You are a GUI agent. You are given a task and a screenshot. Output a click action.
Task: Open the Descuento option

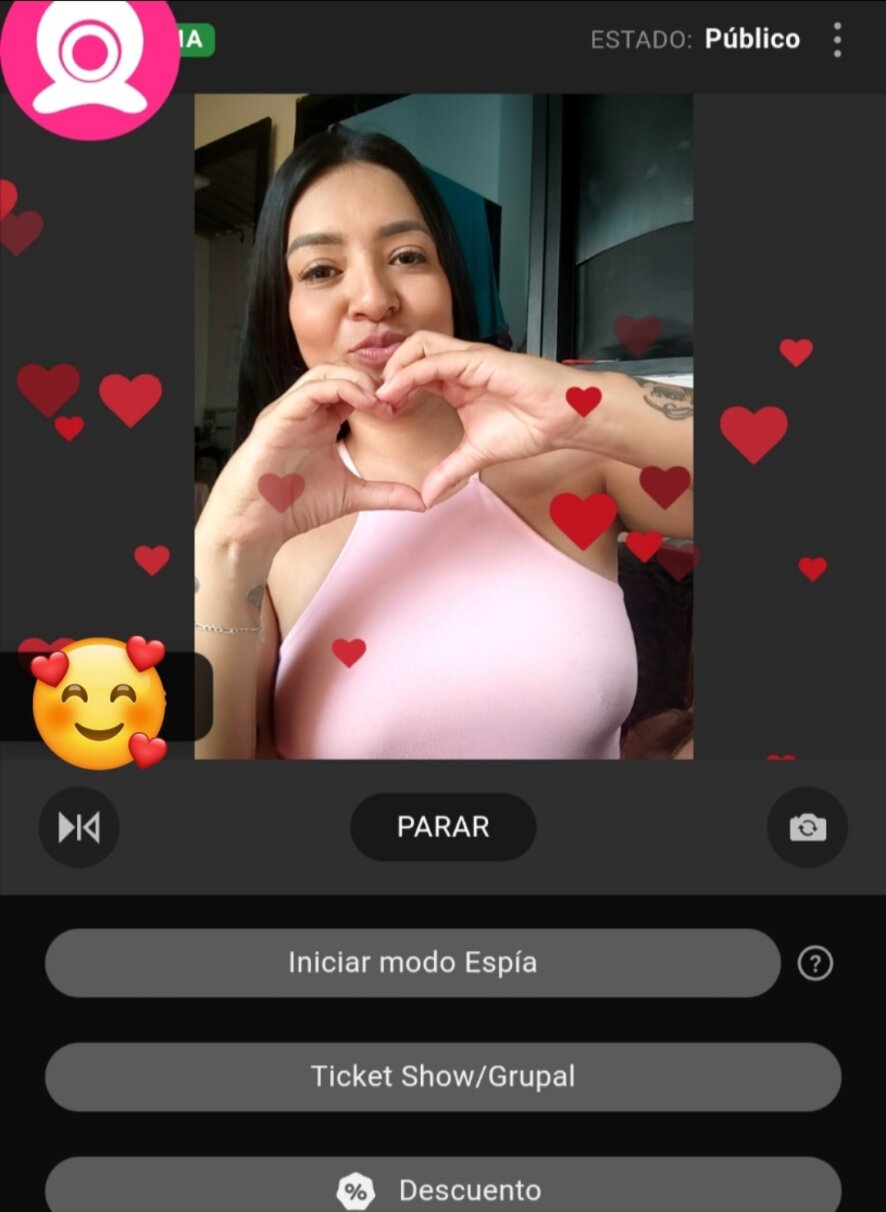[x=443, y=1188]
